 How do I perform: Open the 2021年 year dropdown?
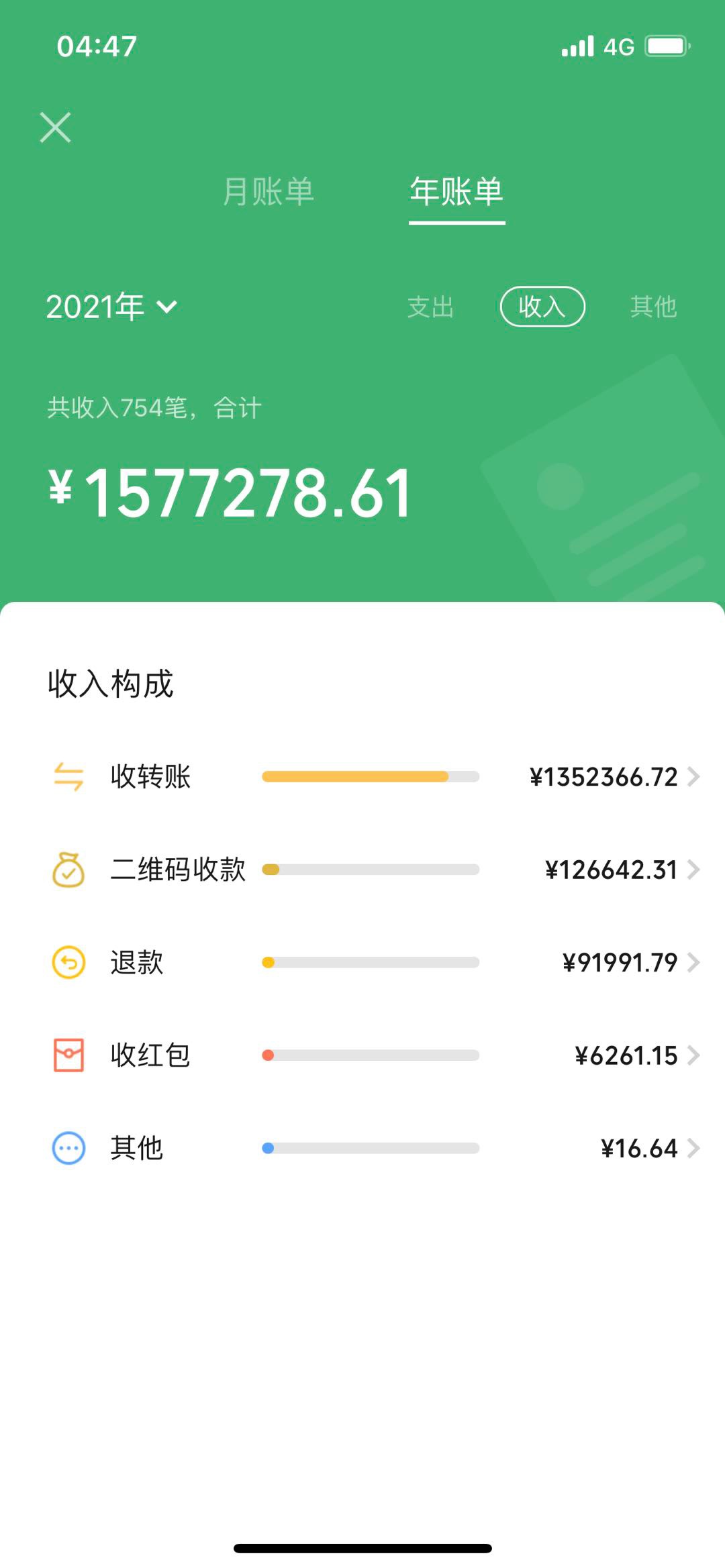pyautogui.click(x=111, y=307)
